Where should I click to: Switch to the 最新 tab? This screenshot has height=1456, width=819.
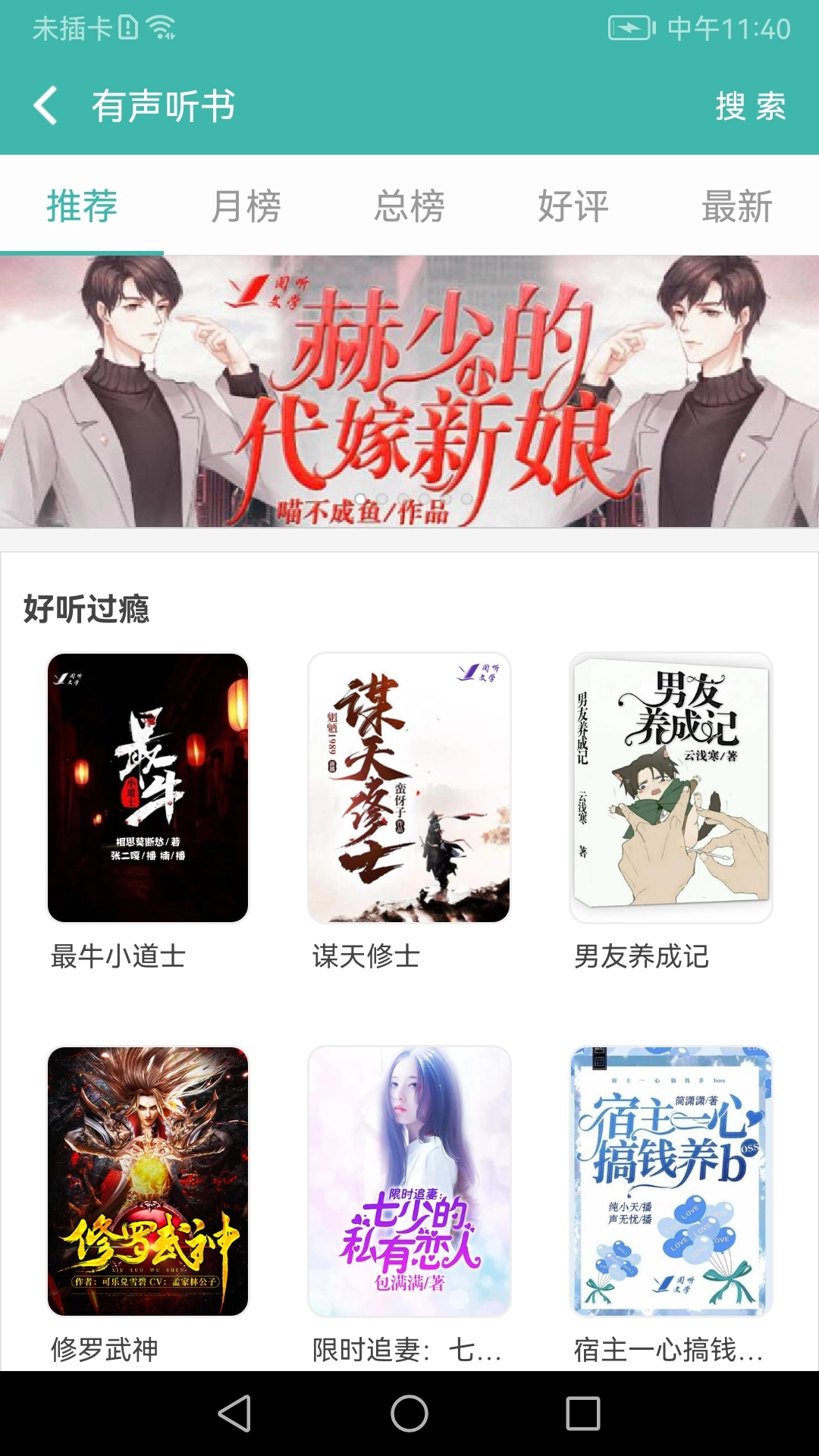point(737,206)
